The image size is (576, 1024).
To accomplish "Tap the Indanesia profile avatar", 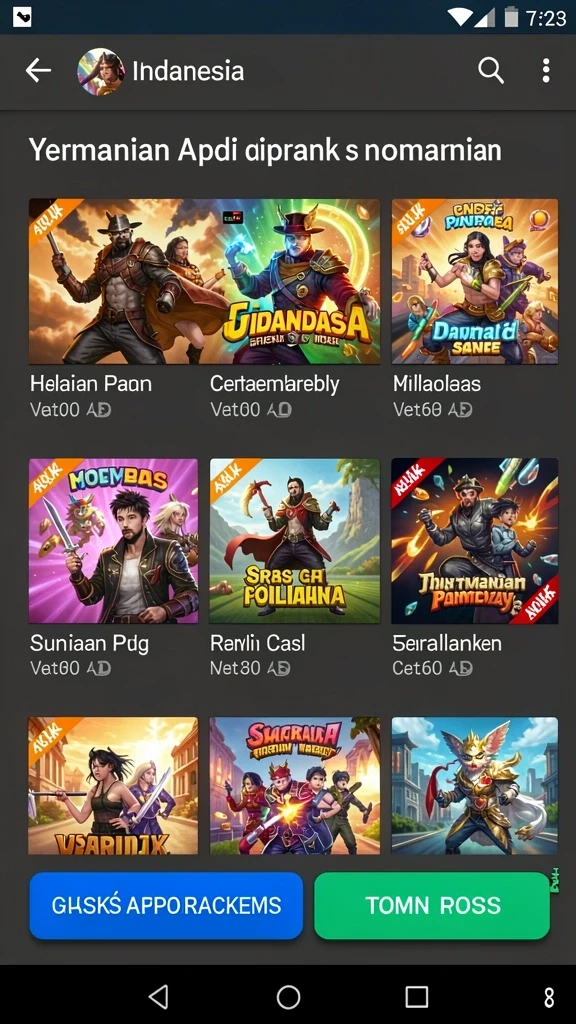I will tap(101, 71).
